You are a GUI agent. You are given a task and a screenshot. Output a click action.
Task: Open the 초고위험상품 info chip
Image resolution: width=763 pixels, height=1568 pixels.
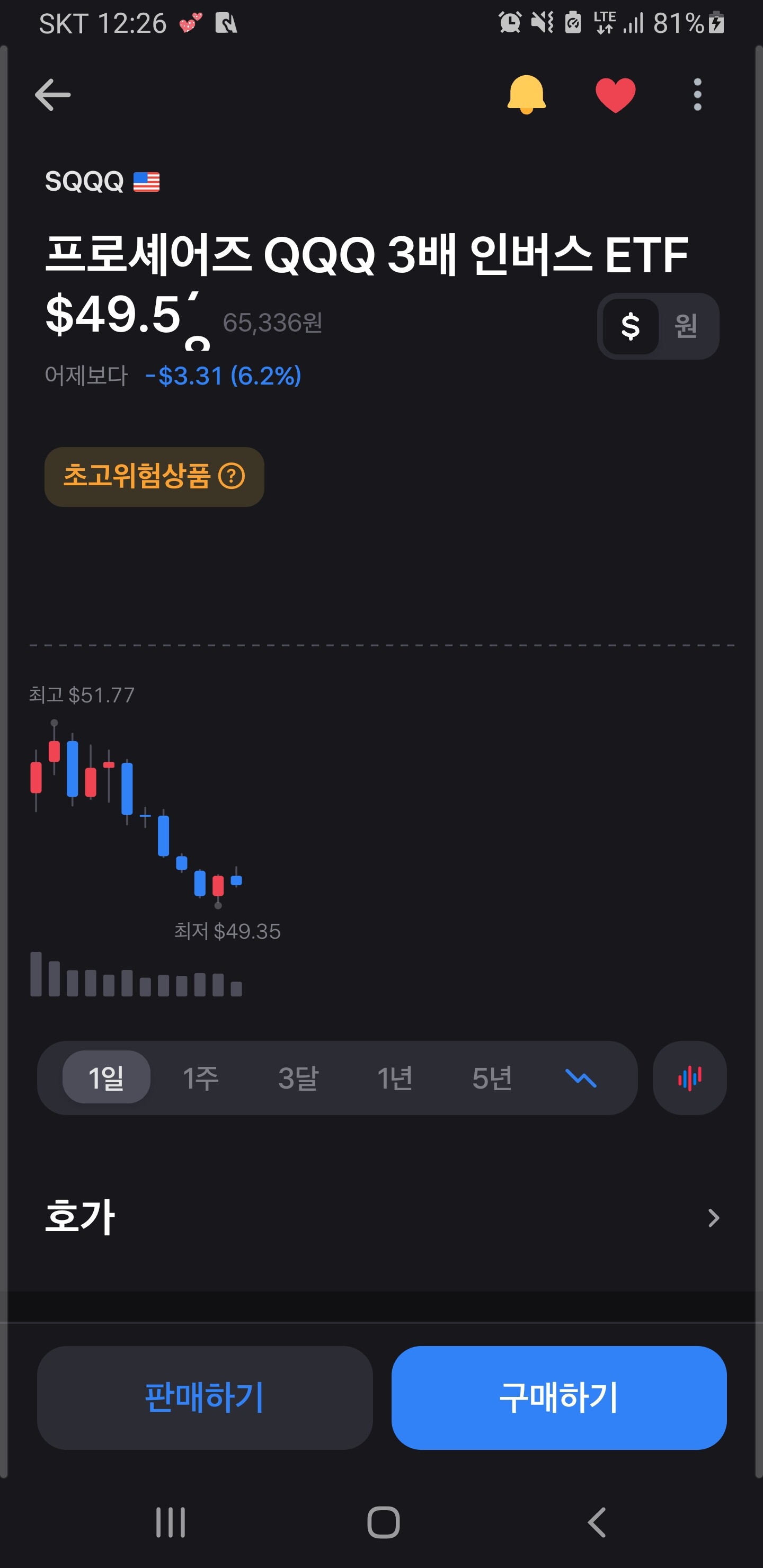tap(154, 477)
